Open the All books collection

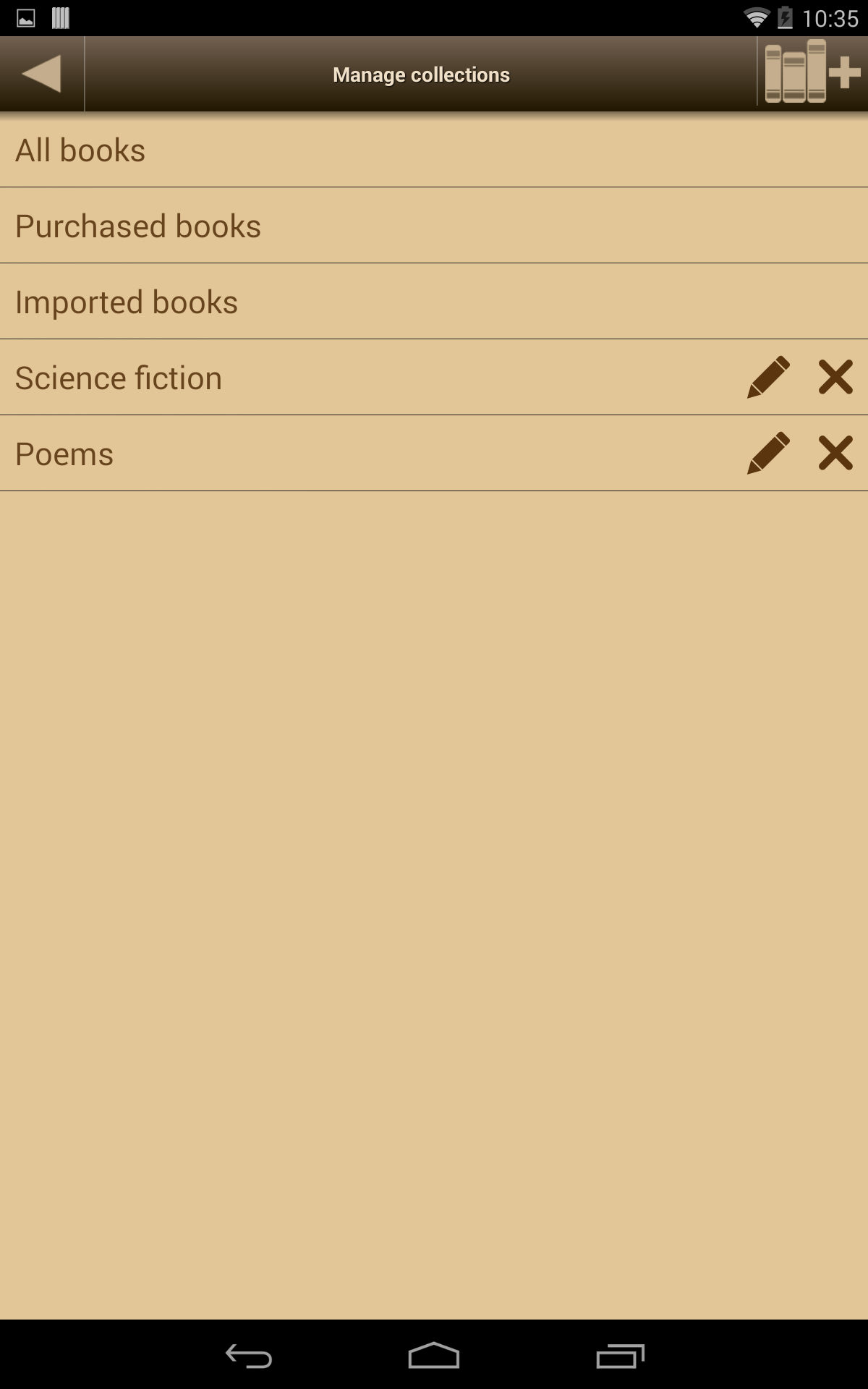(289, 150)
